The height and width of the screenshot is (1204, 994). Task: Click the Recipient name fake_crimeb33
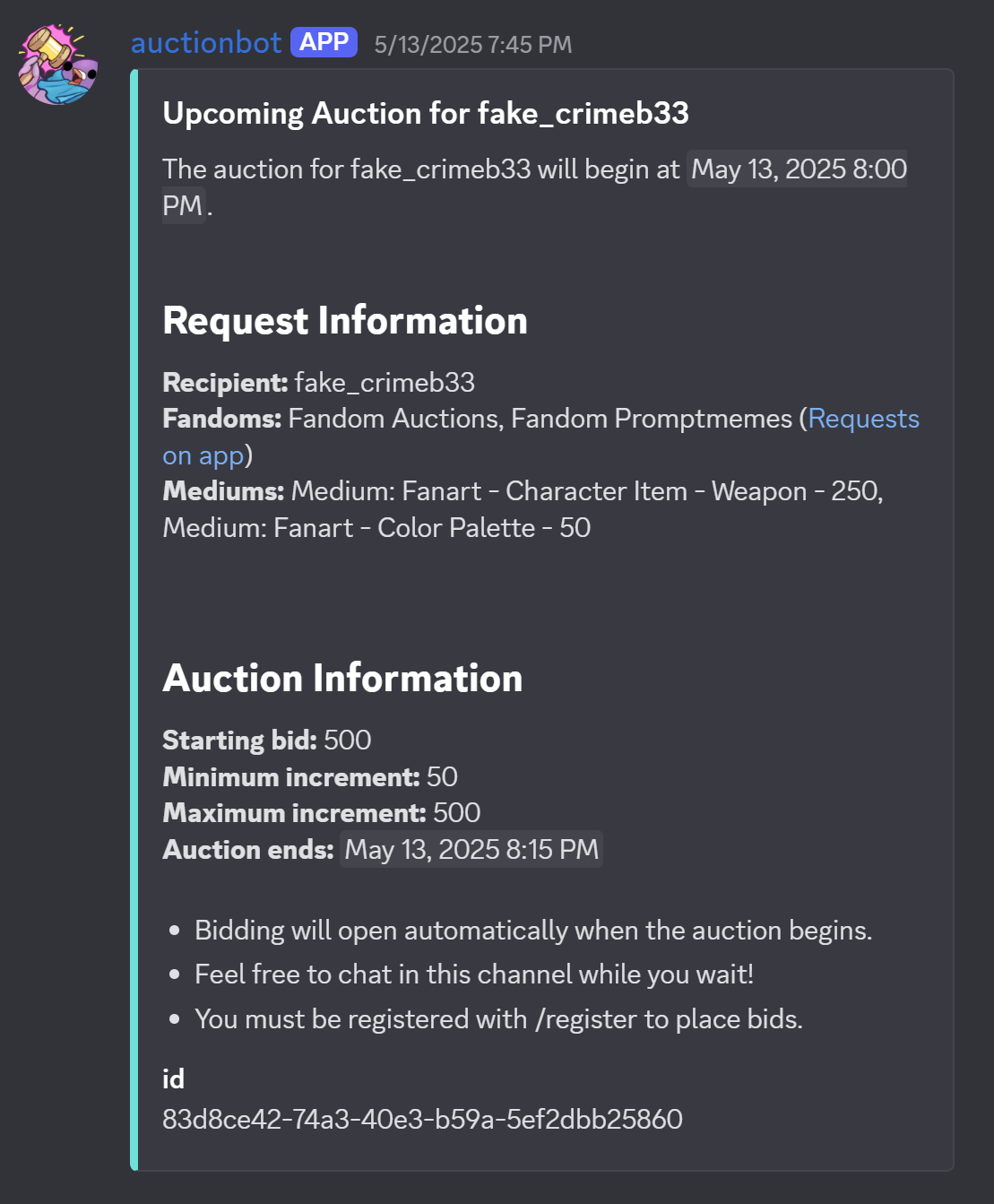point(385,382)
